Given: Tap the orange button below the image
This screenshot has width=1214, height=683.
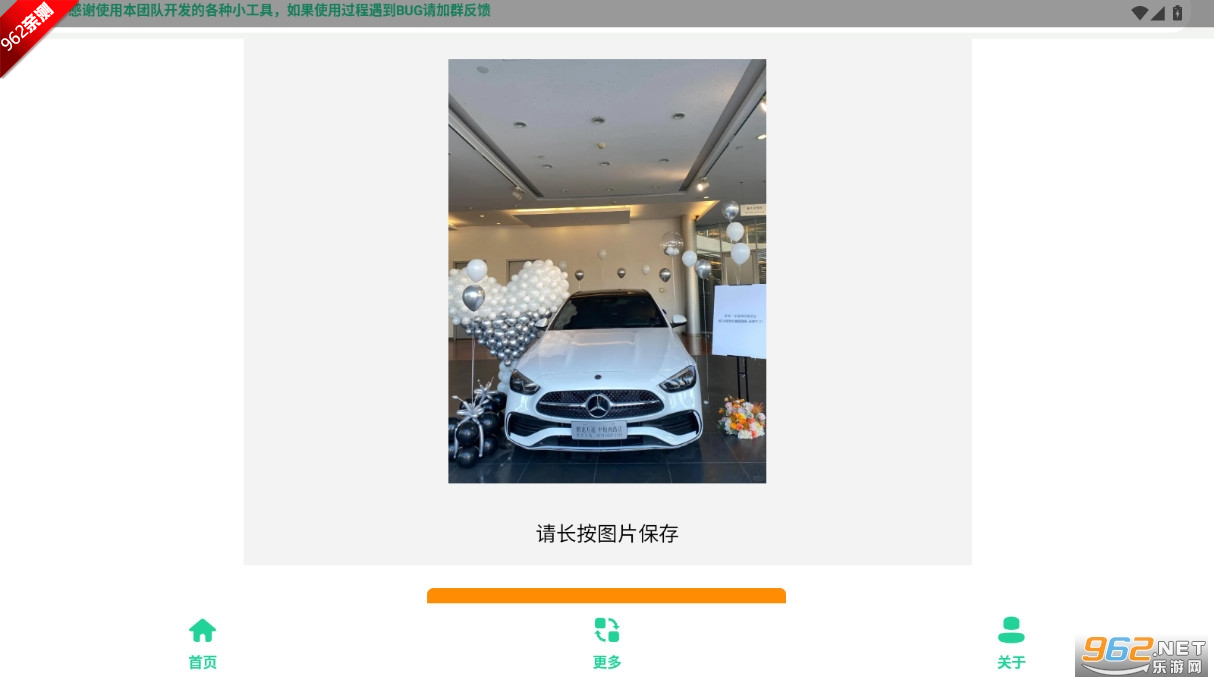Looking at the screenshot, I should [606, 596].
